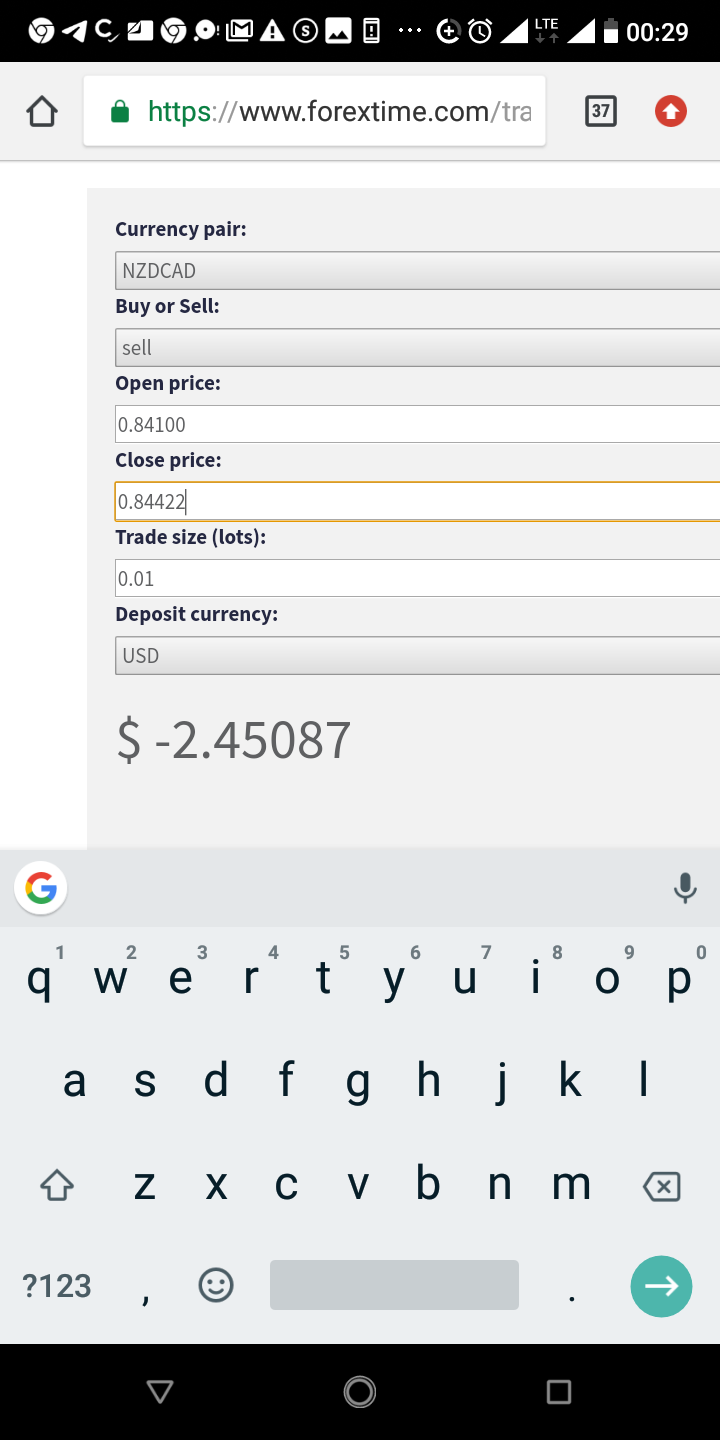This screenshot has height=1440, width=720.
Task: Tap the keyboard backspace key
Action: [x=661, y=1186]
